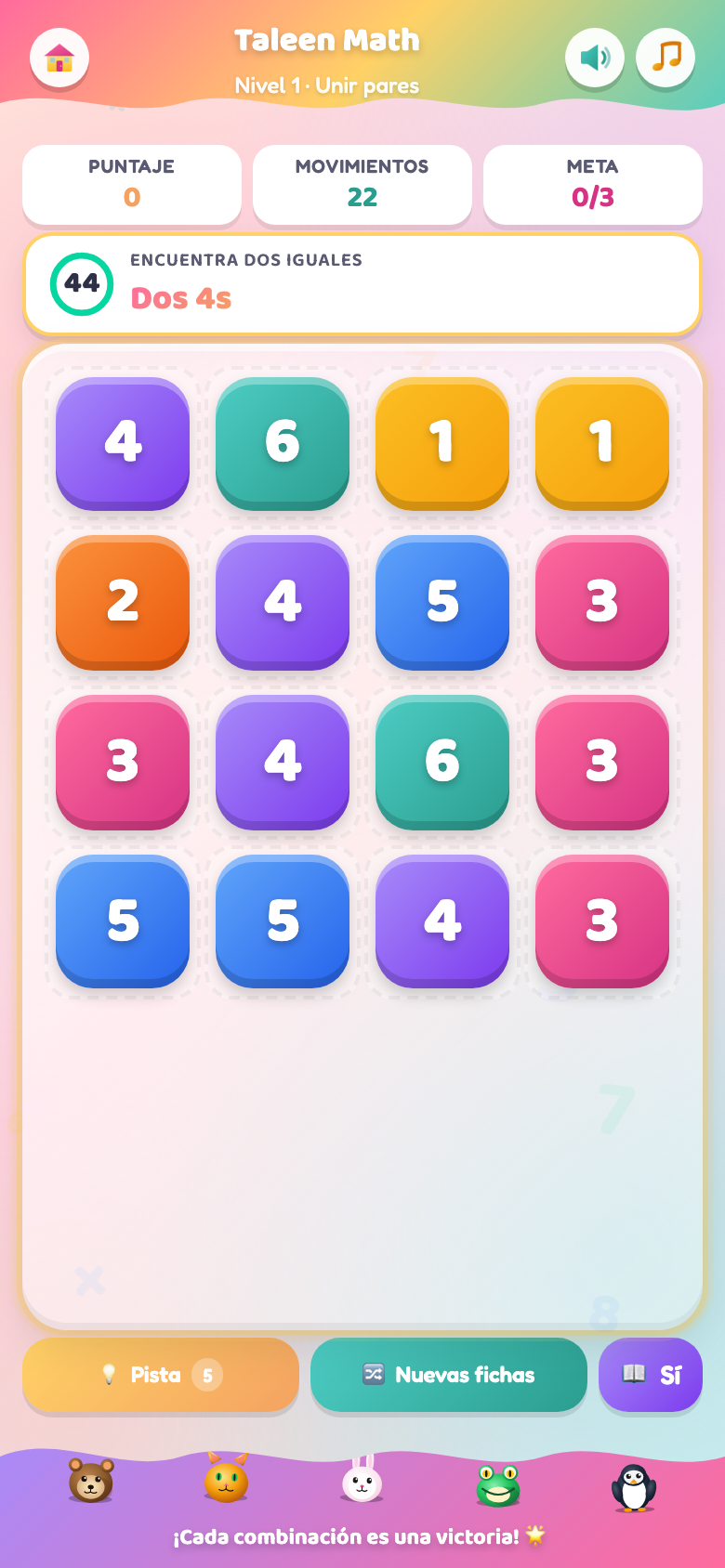Image resolution: width=725 pixels, height=1568 pixels.
Task: Choose the penguin character
Action: click(x=634, y=1487)
